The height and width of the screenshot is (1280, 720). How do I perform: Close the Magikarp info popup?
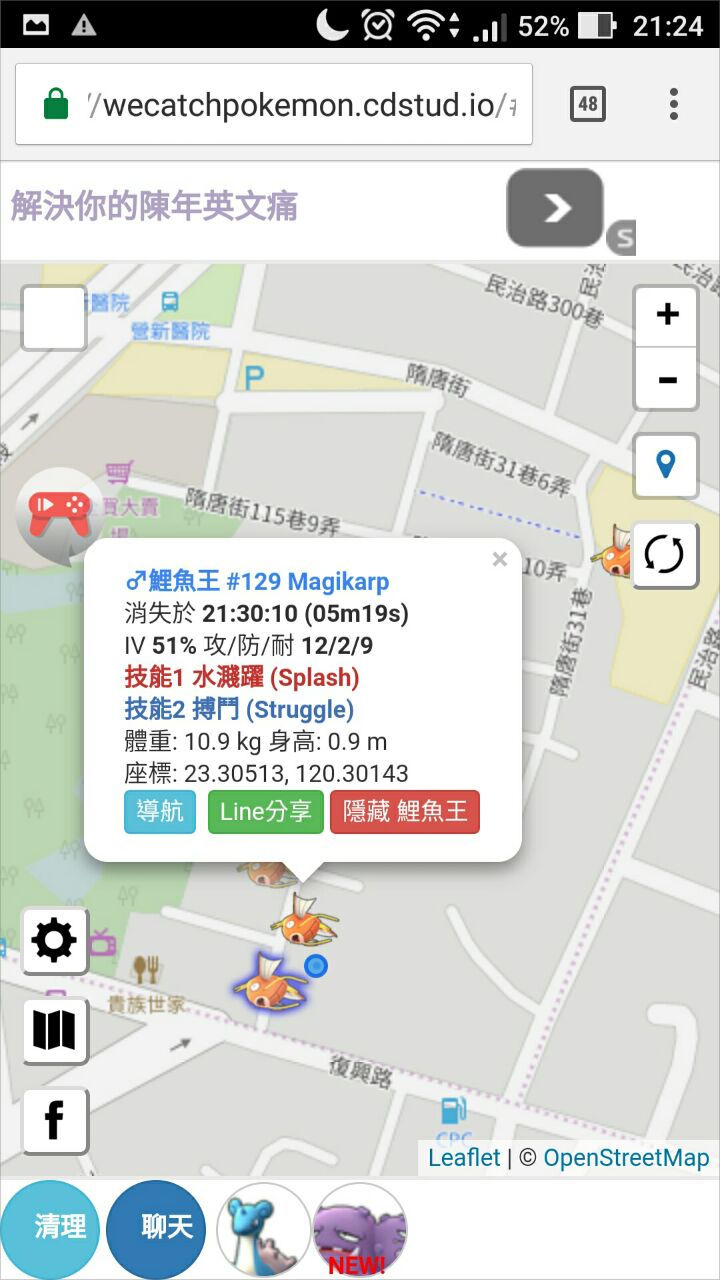coord(500,560)
